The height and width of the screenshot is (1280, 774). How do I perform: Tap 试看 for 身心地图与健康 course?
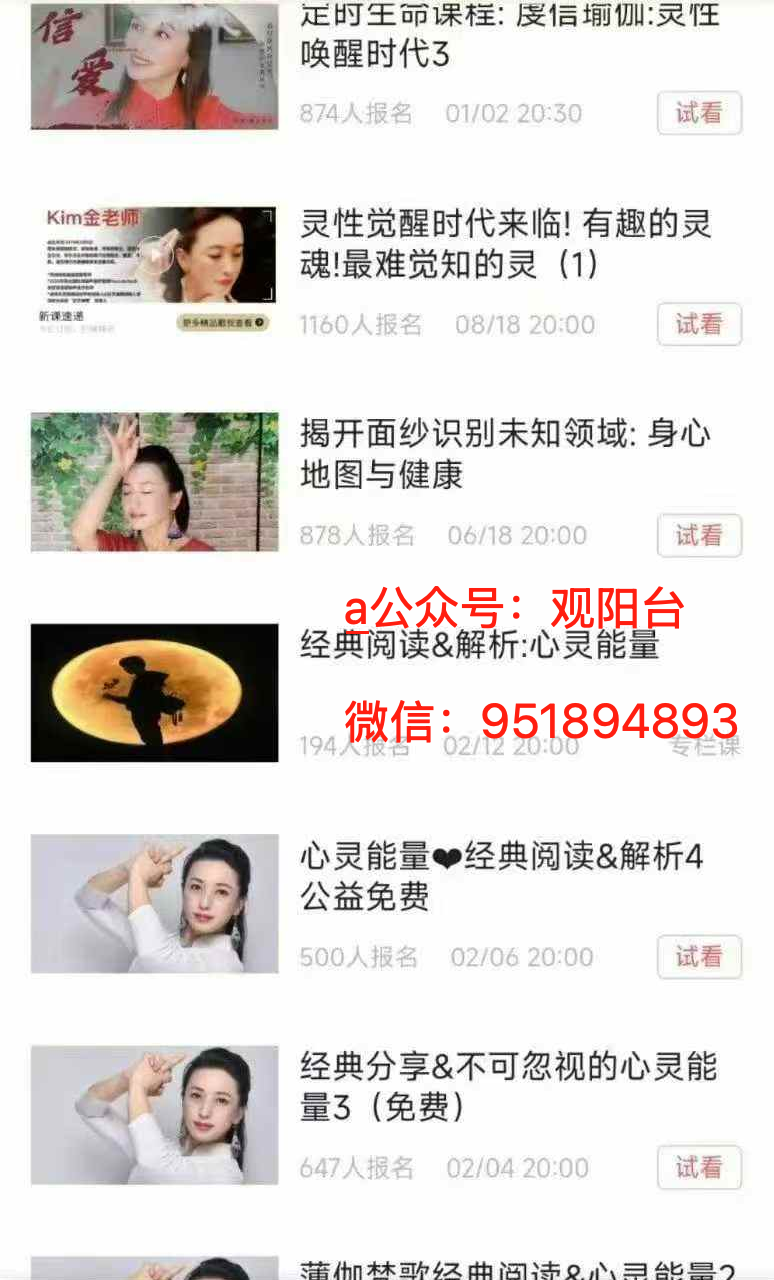[x=699, y=535]
